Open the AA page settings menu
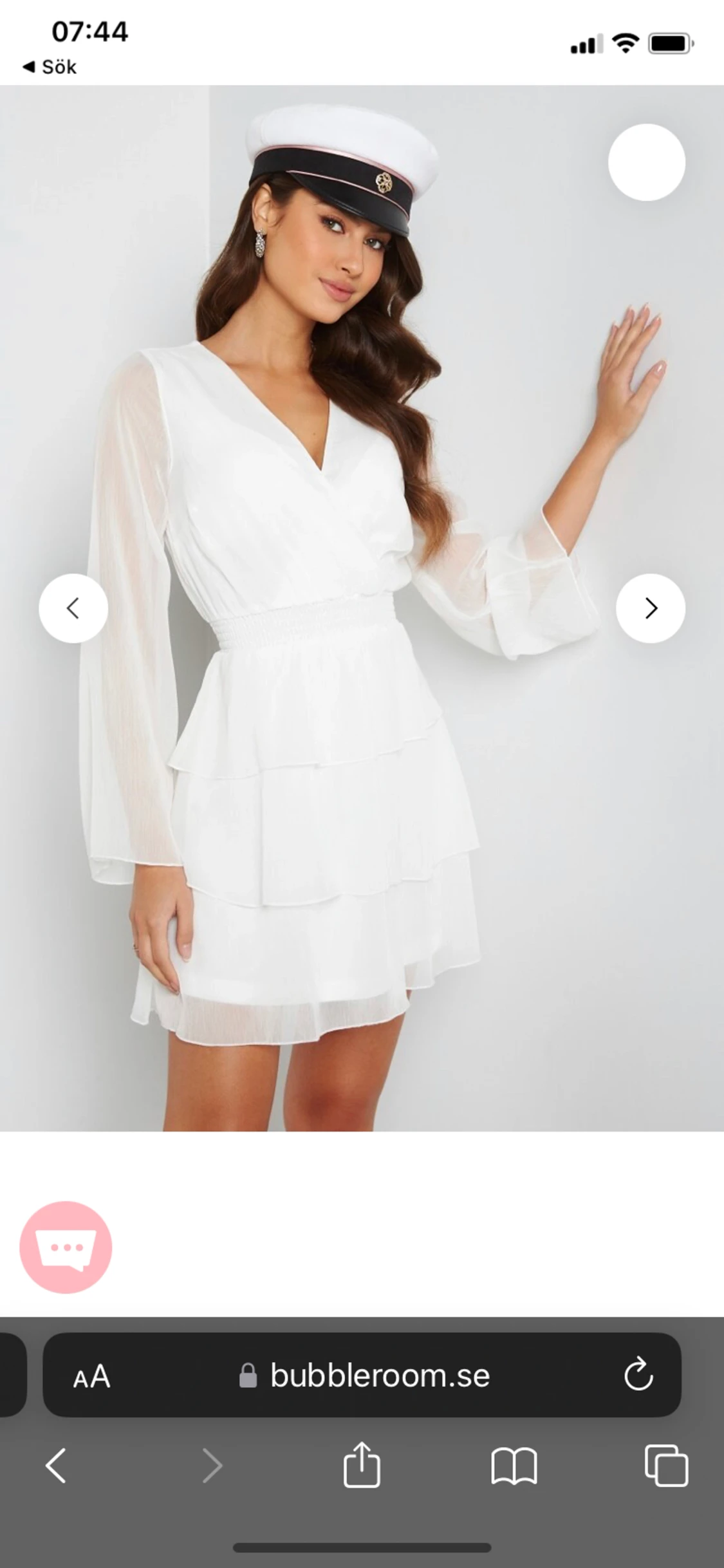This screenshot has width=724, height=1568. (x=92, y=1376)
